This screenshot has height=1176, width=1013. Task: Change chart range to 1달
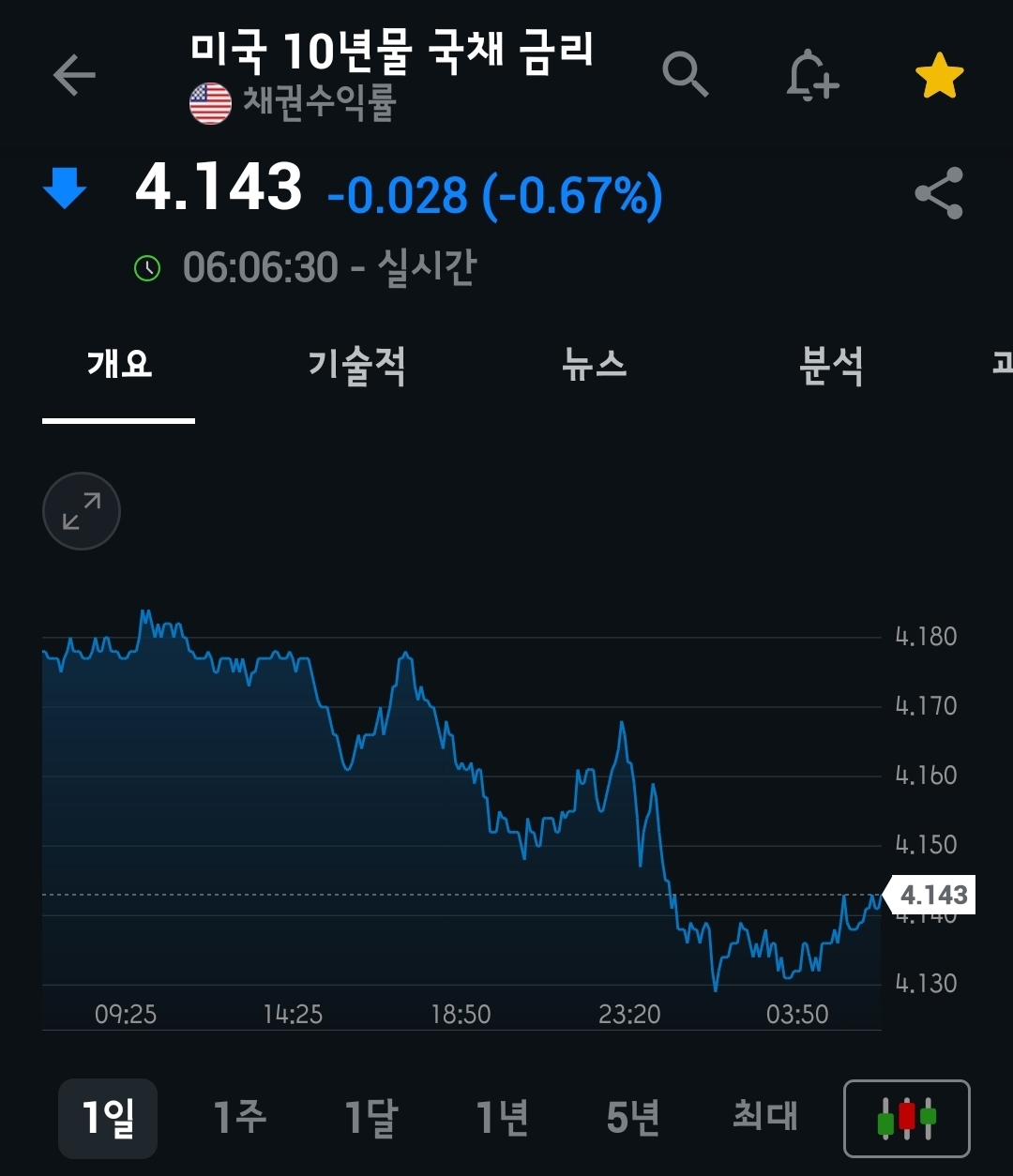(371, 1118)
